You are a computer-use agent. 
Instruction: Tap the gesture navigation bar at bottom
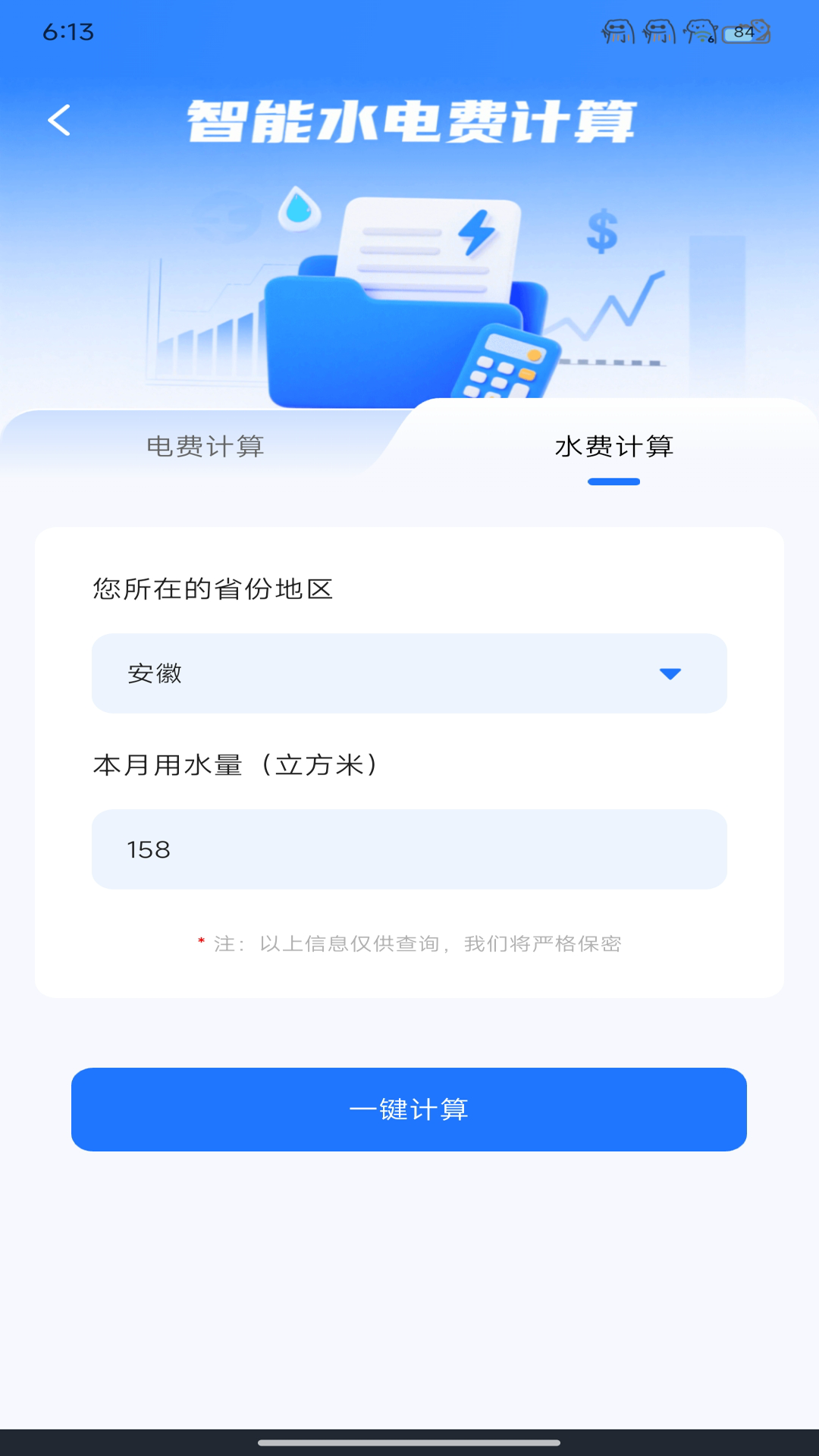[x=409, y=1442]
